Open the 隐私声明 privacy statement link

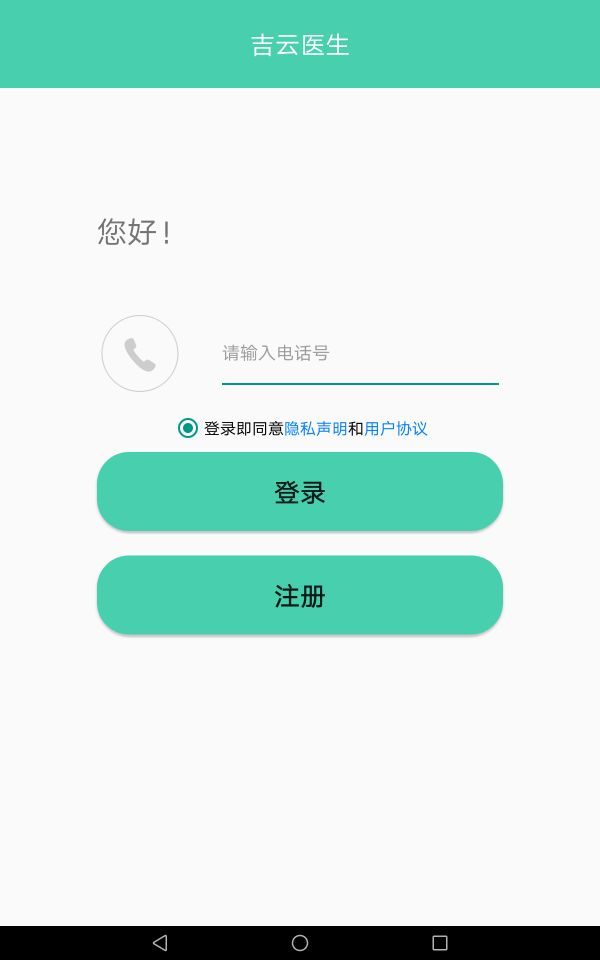[x=316, y=429]
